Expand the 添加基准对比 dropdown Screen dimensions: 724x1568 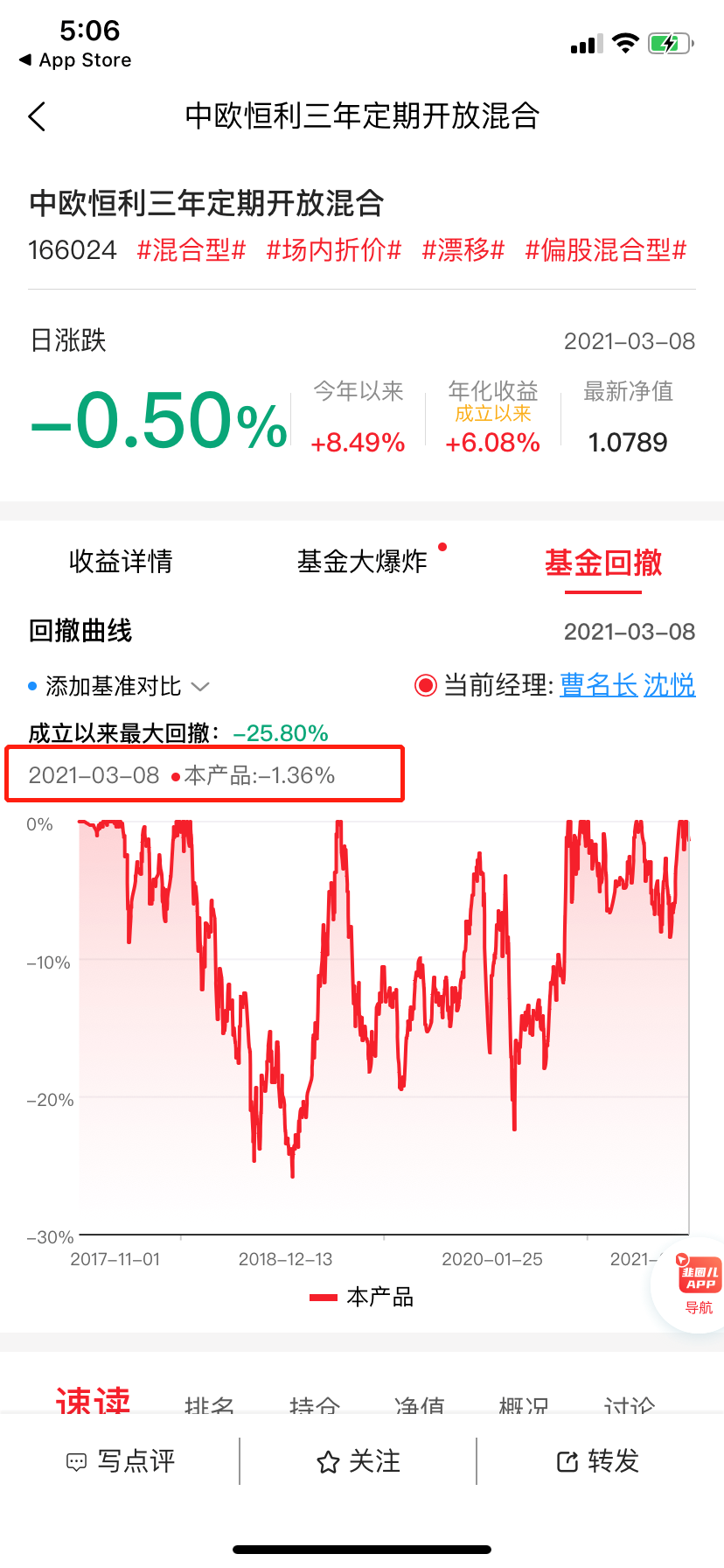[x=119, y=686]
